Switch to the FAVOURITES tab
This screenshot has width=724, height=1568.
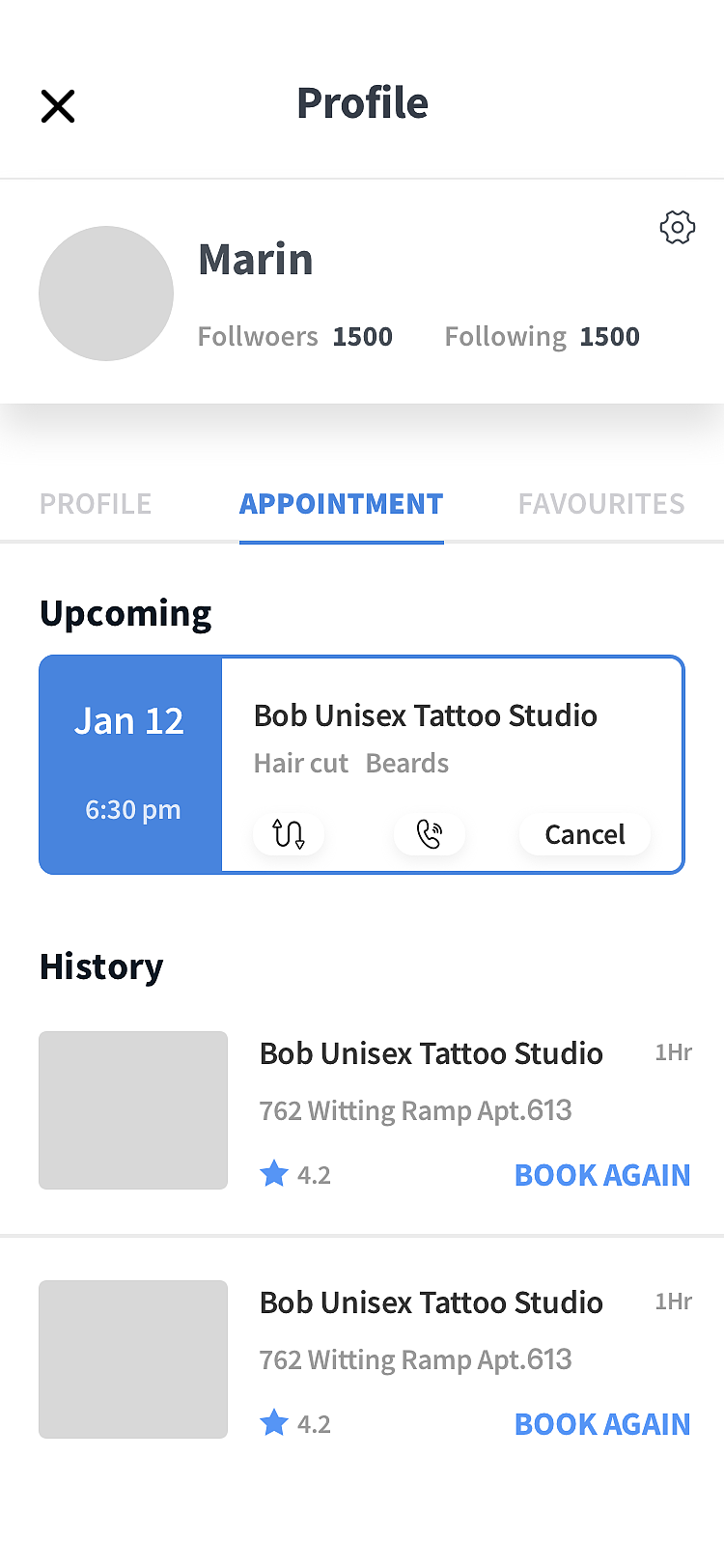601,504
